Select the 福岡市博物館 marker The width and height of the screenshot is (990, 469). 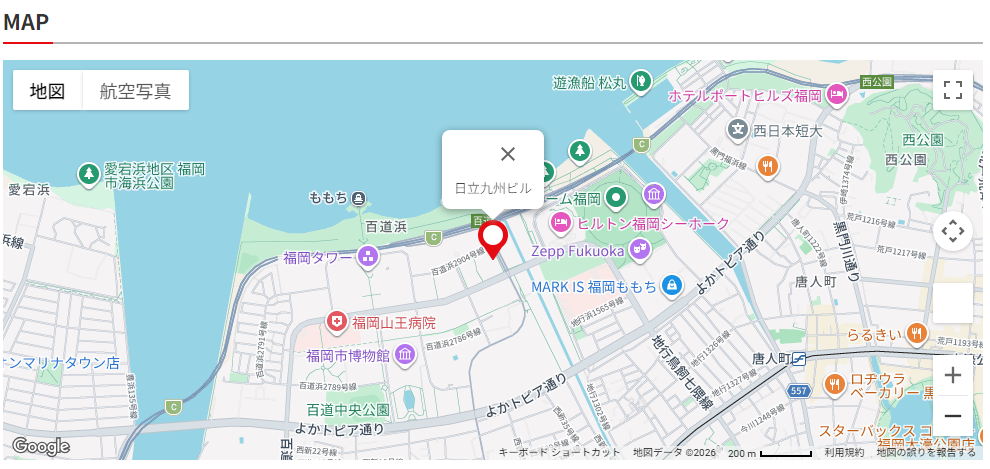(405, 355)
